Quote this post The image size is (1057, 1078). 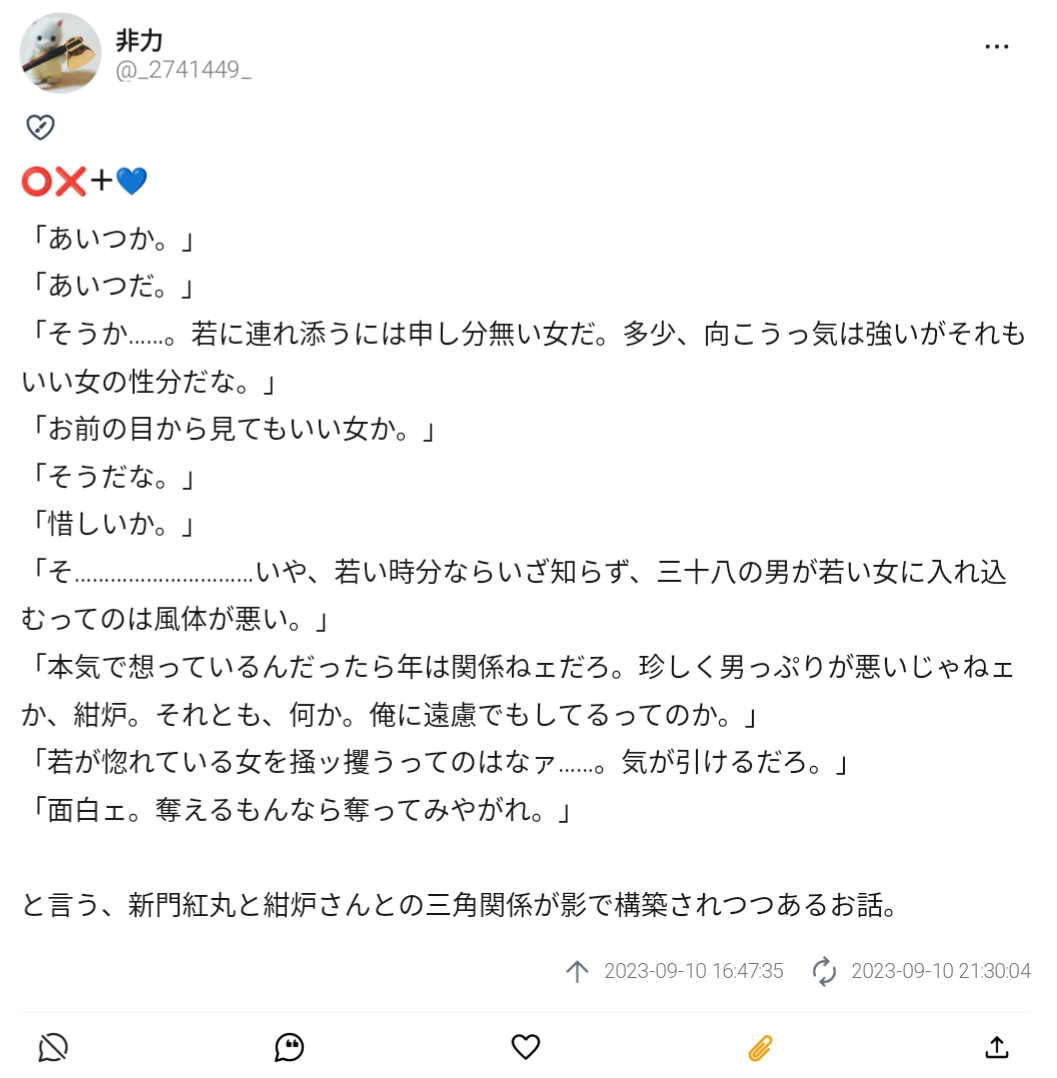289,1047
